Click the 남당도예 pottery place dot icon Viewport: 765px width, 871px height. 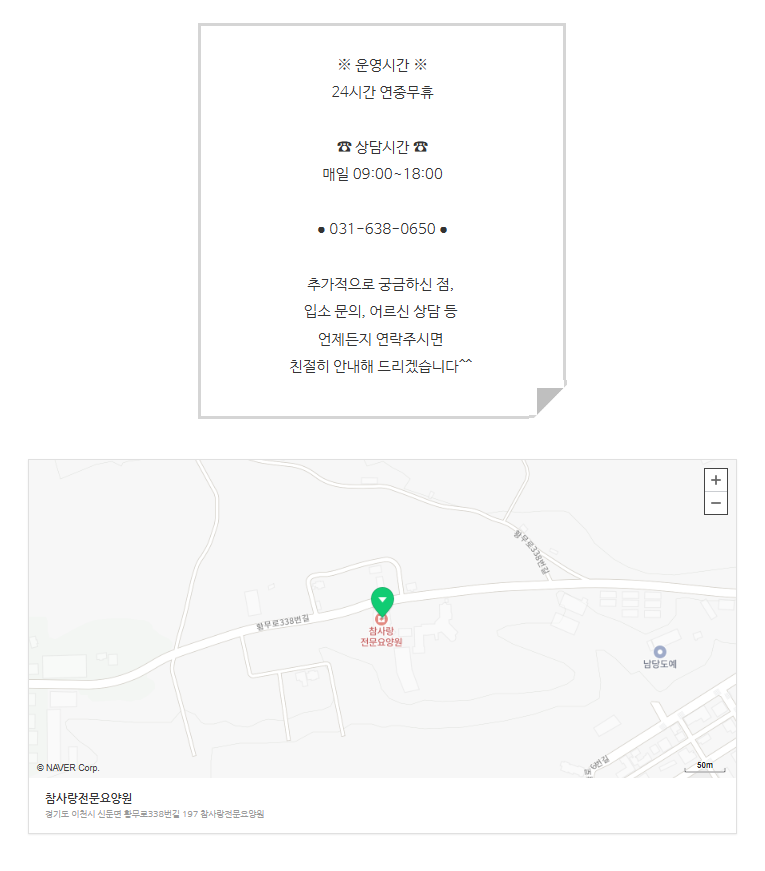pyautogui.click(x=660, y=652)
